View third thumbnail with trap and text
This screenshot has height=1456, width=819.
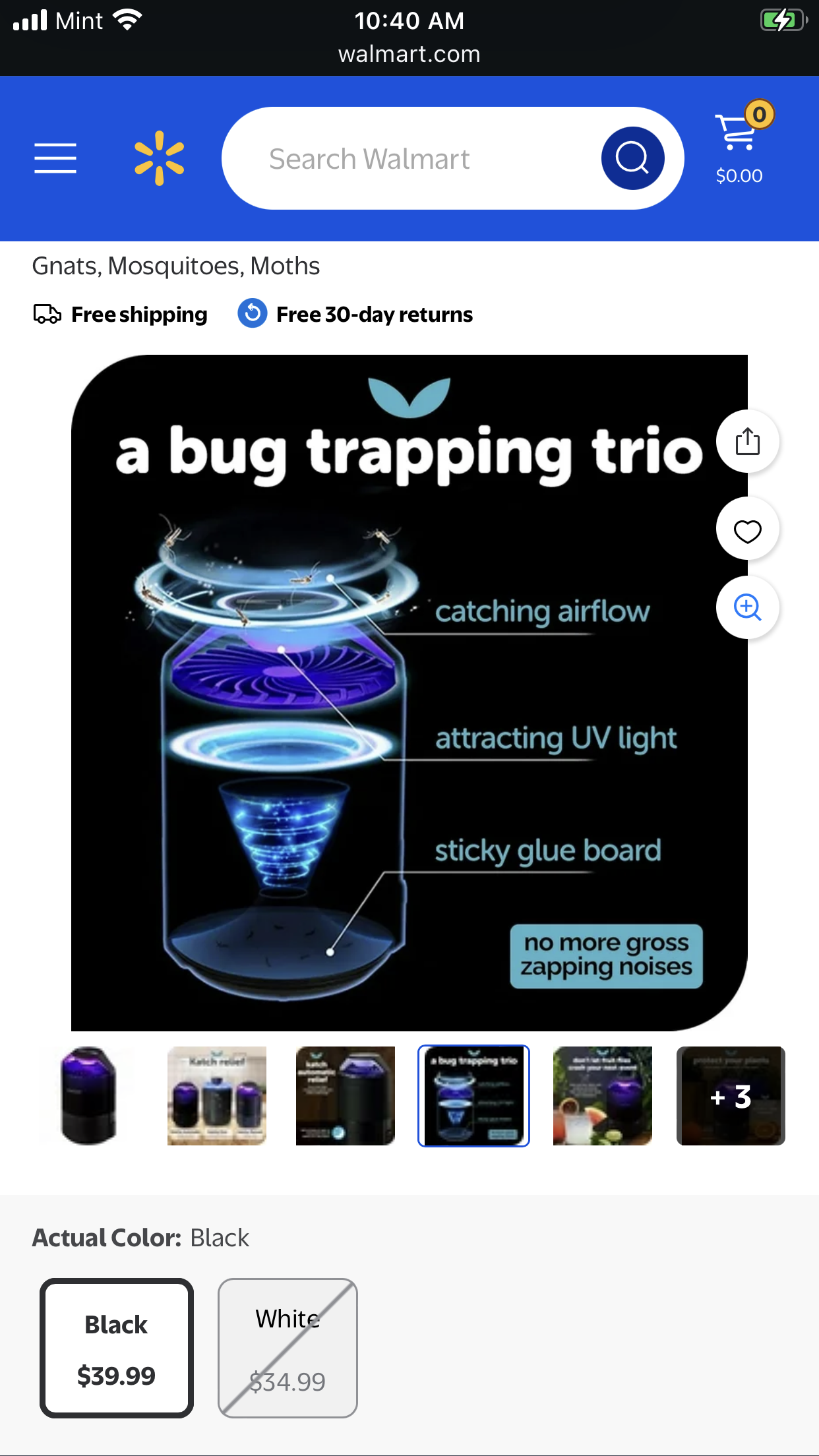coord(345,1095)
